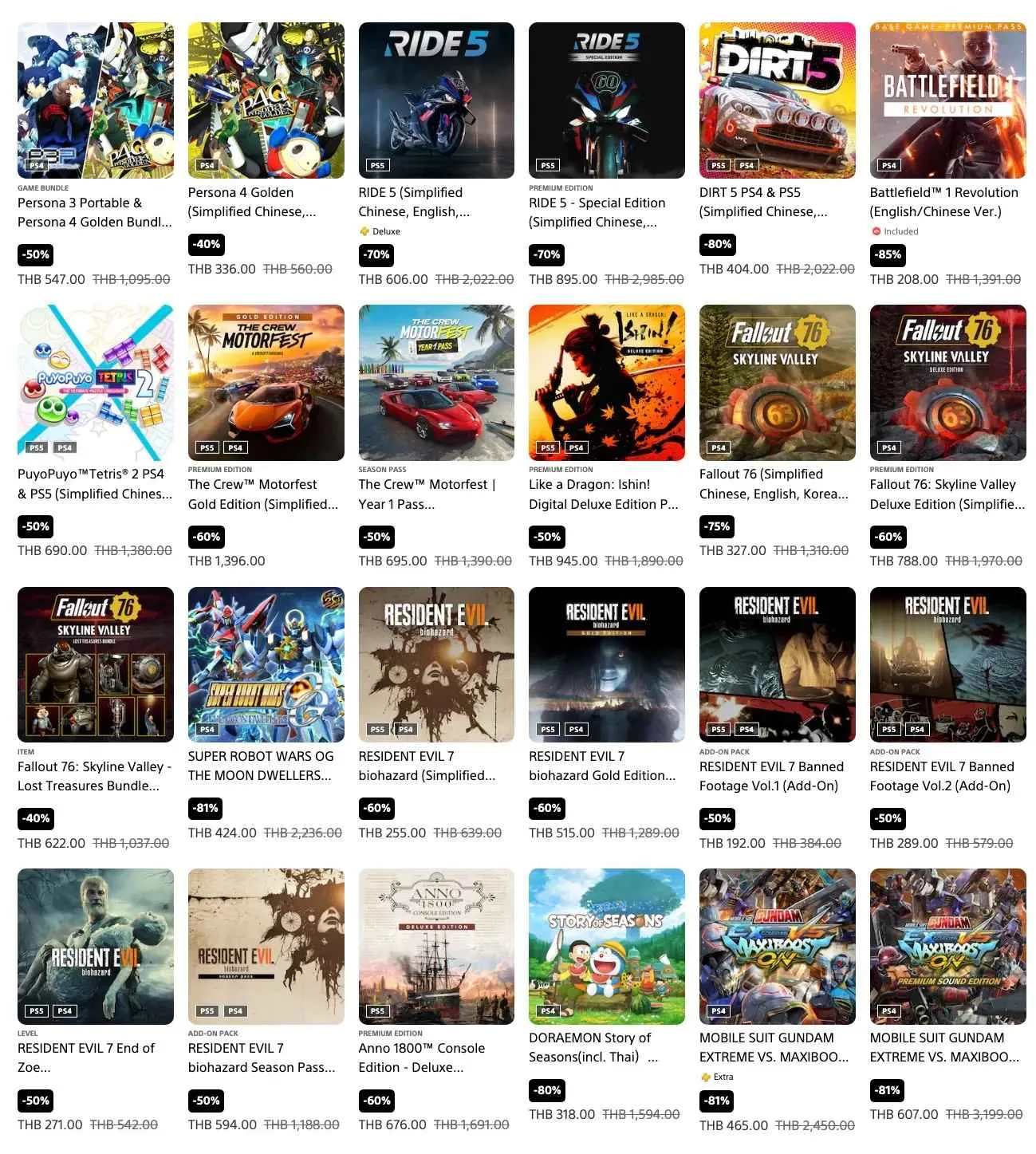View Resident Evil 7 biohazard Season Pass
This screenshot has width=1036, height=1154.
(x=266, y=946)
